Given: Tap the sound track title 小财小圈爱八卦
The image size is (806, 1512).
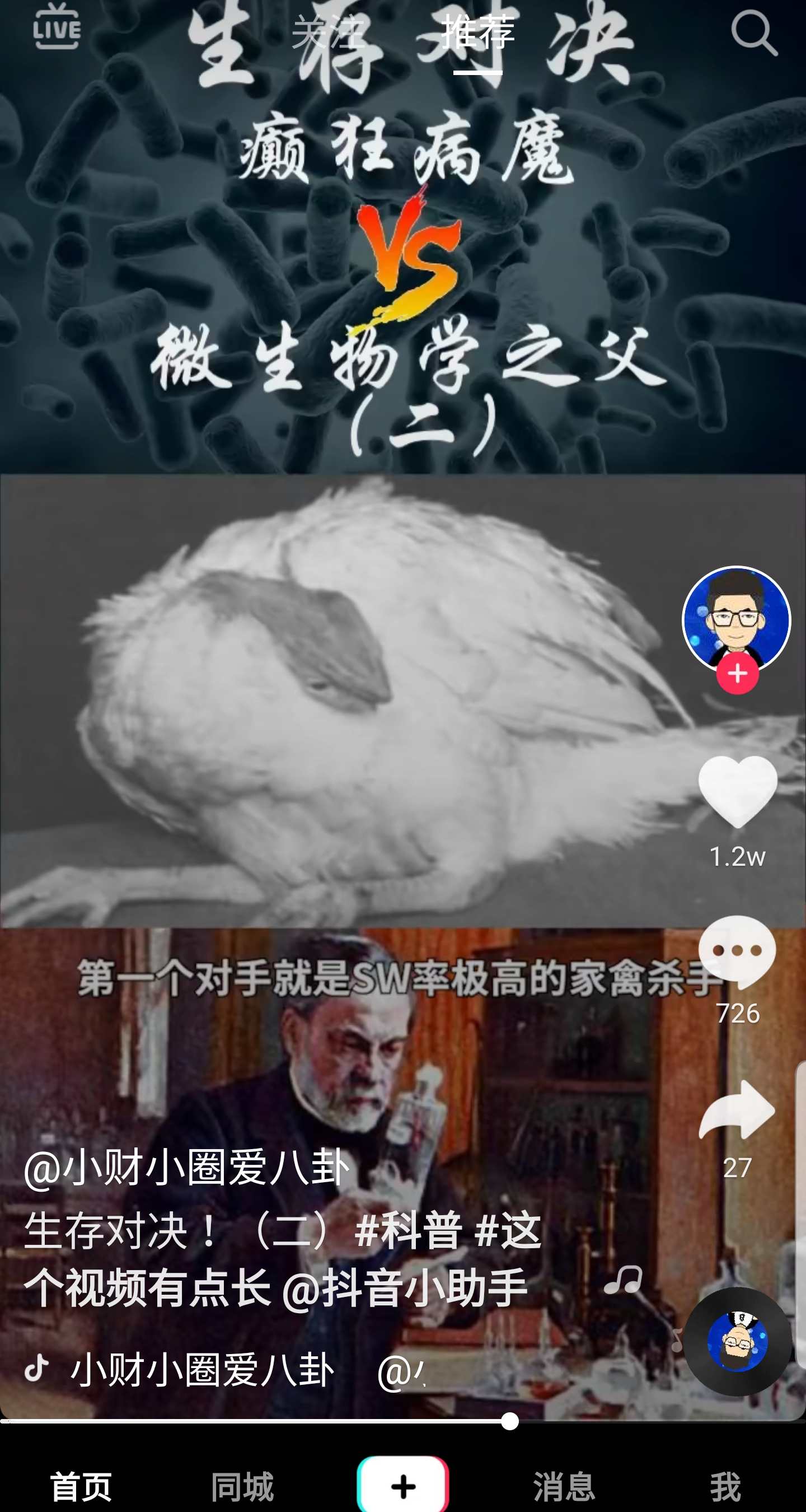Looking at the screenshot, I should click(x=203, y=1370).
